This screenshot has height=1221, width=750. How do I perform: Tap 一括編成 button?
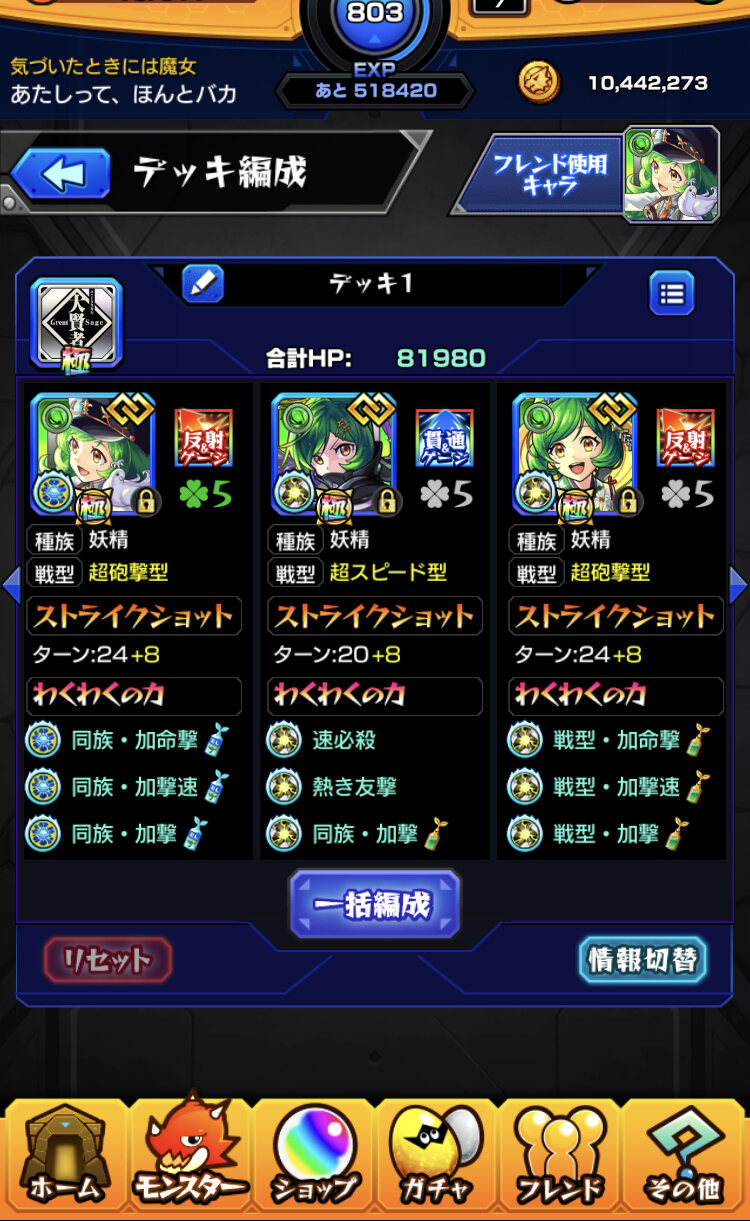click(375, 905)
